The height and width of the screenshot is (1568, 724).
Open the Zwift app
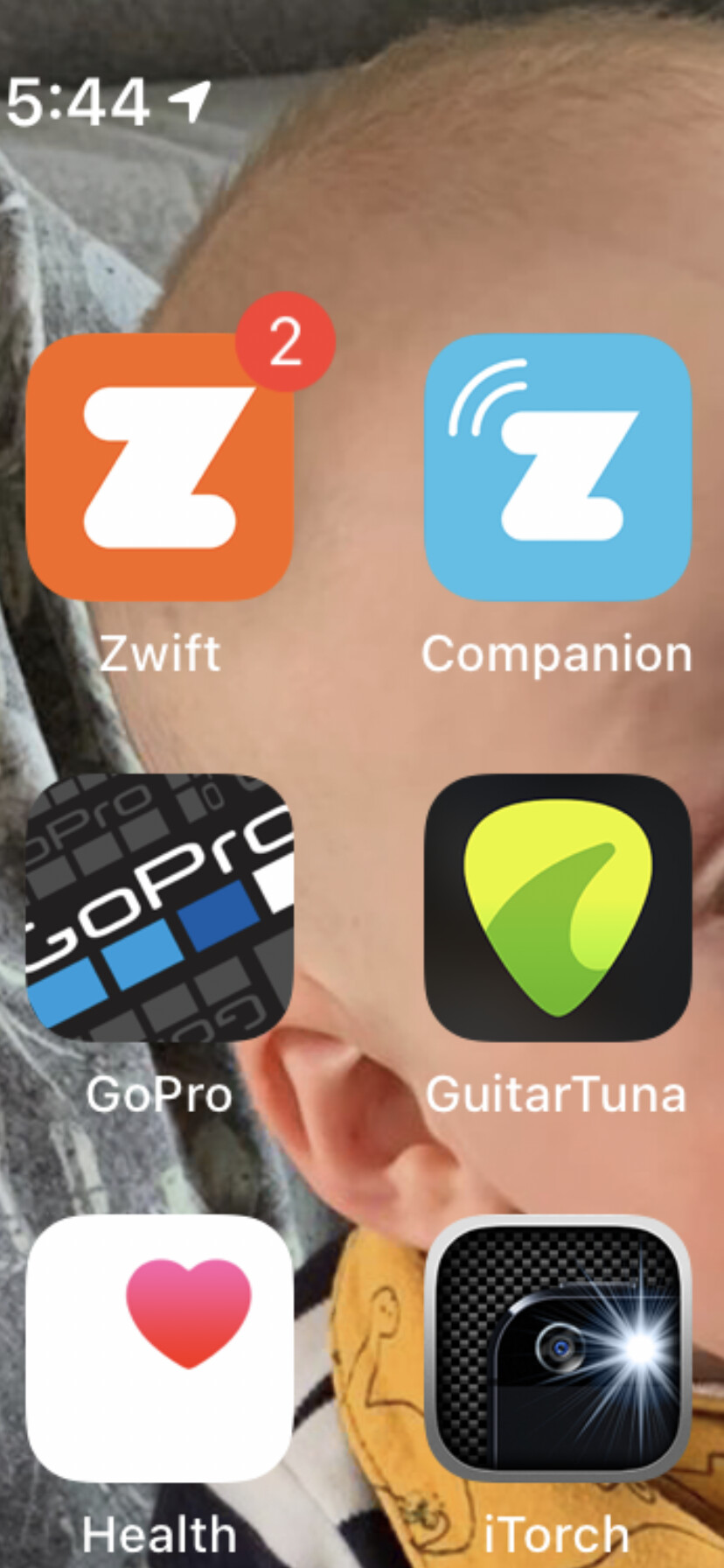point(159,467)
